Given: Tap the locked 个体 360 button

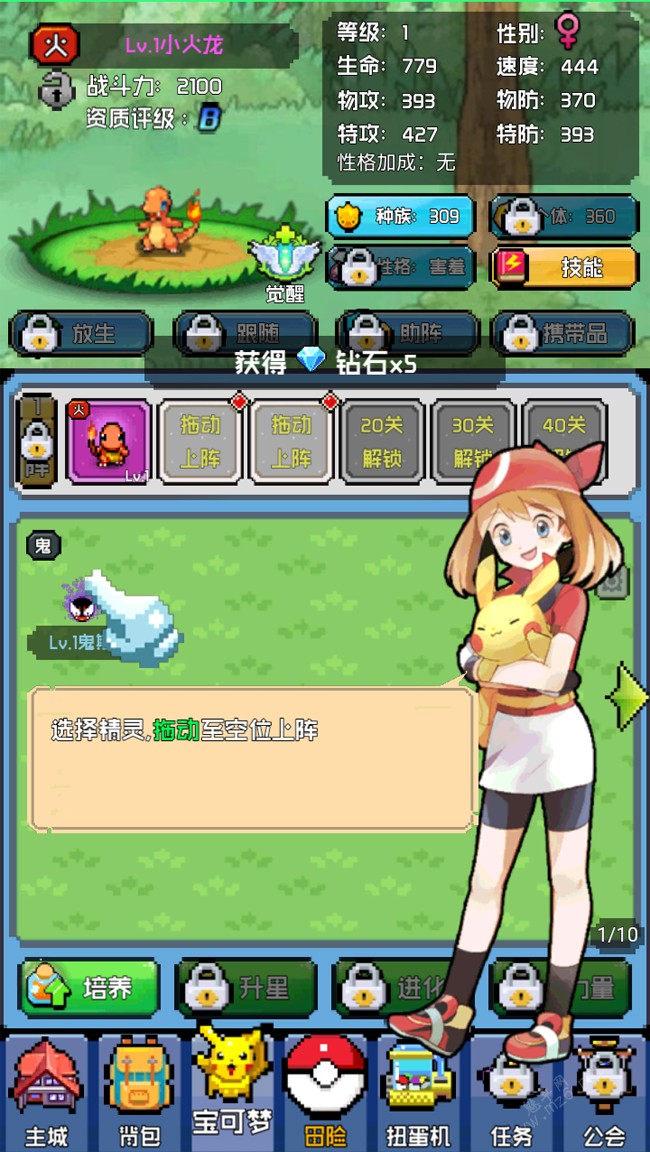Looking at the screenshot, I should [x=565, y=216].
